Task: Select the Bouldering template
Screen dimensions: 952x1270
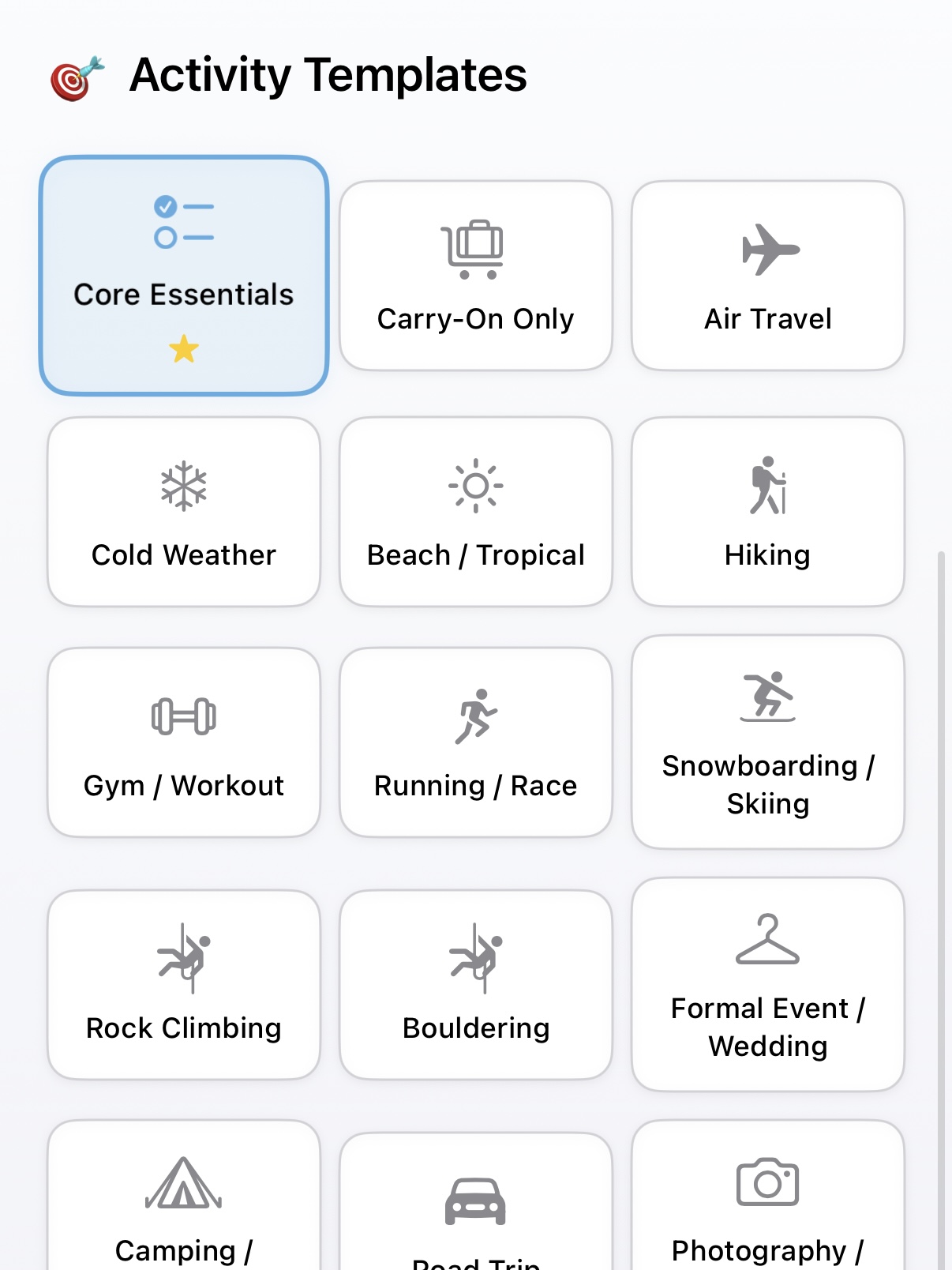Action: coord(474,983)
